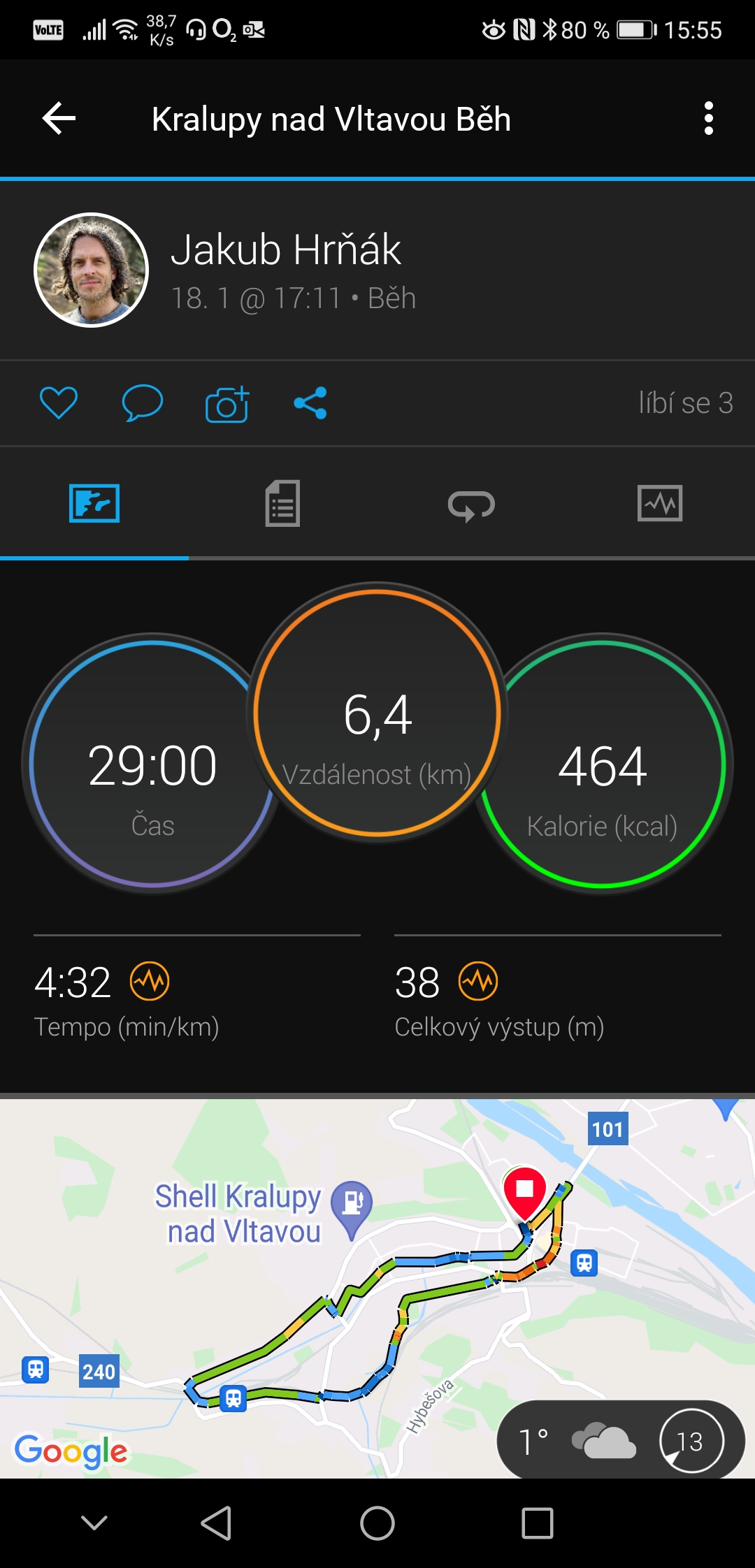755x1568 pixels.
Task: View who liked via 'líbí se 3'
Action: (x=686, y=403)
